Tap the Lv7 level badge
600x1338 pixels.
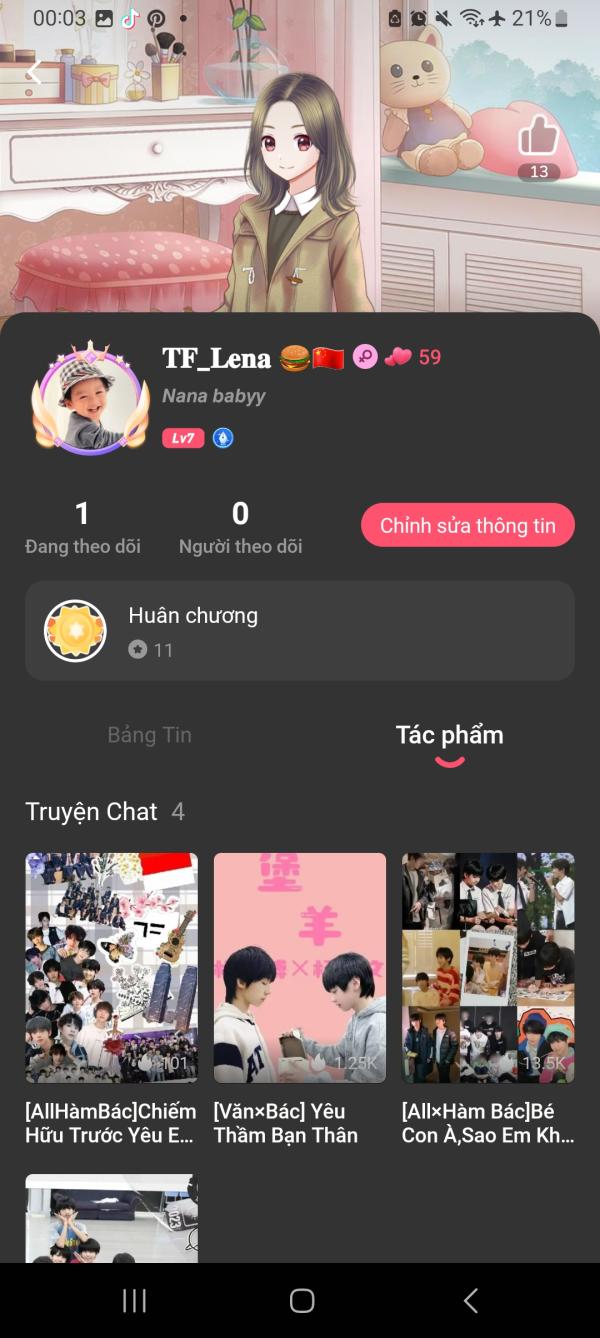[x=182, y=438]
